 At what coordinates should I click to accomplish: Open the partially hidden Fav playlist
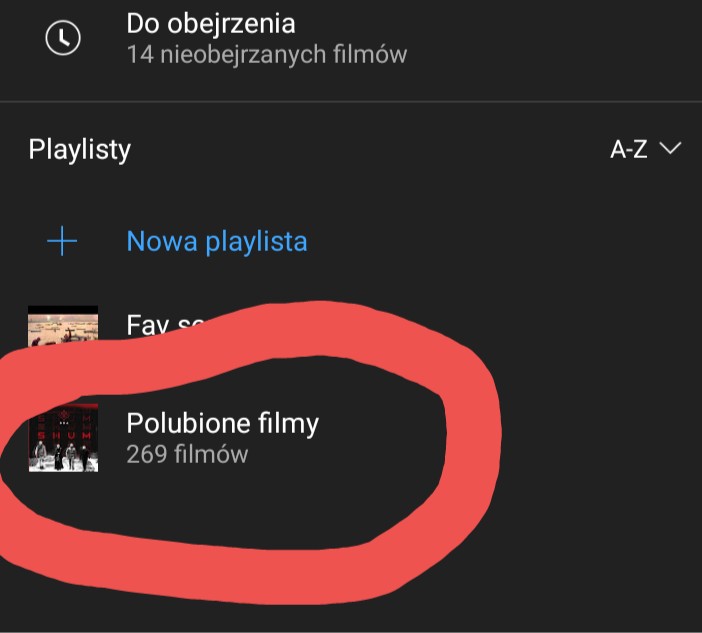coord(150,322)
